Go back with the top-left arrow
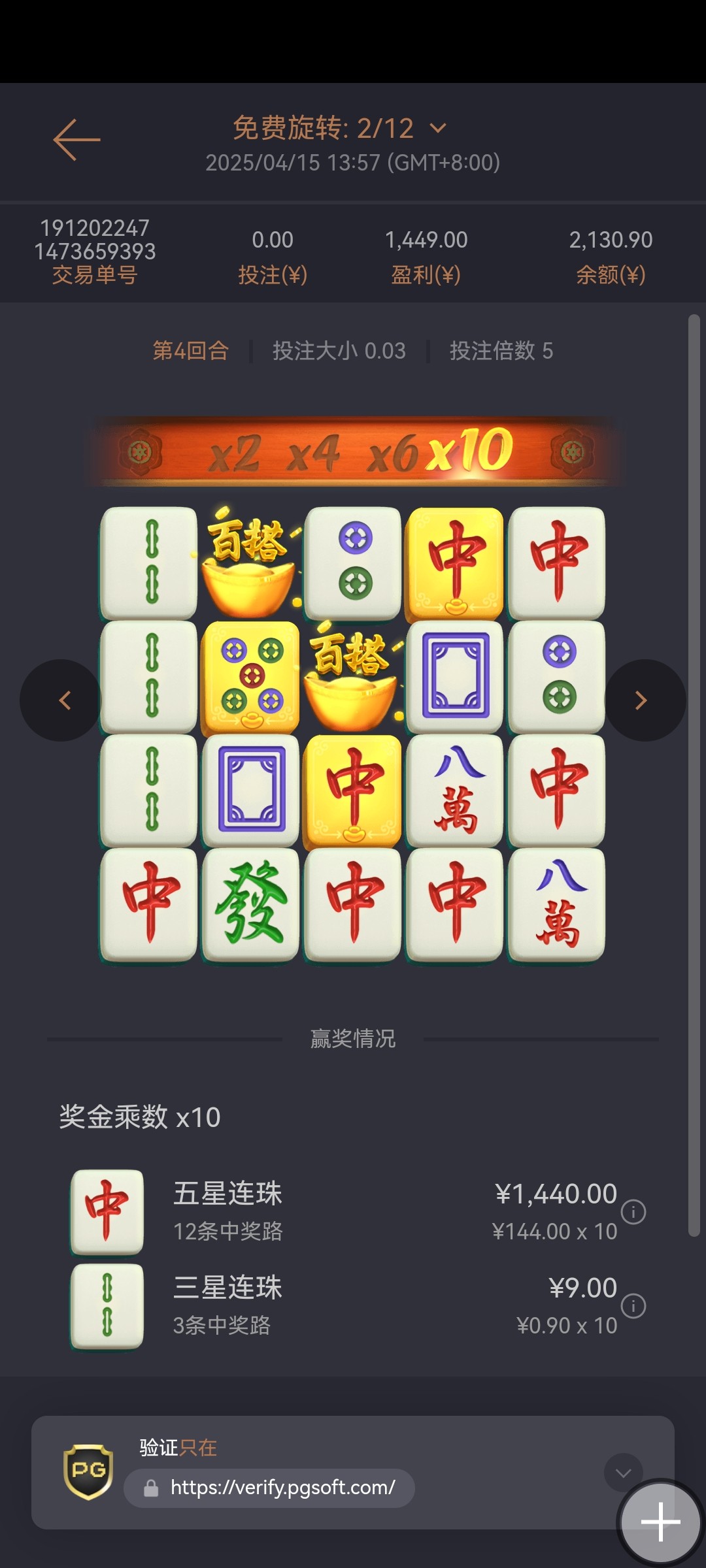Viewport: 706px width, 1568px height. pyautogui.click(x=76, y=140)
